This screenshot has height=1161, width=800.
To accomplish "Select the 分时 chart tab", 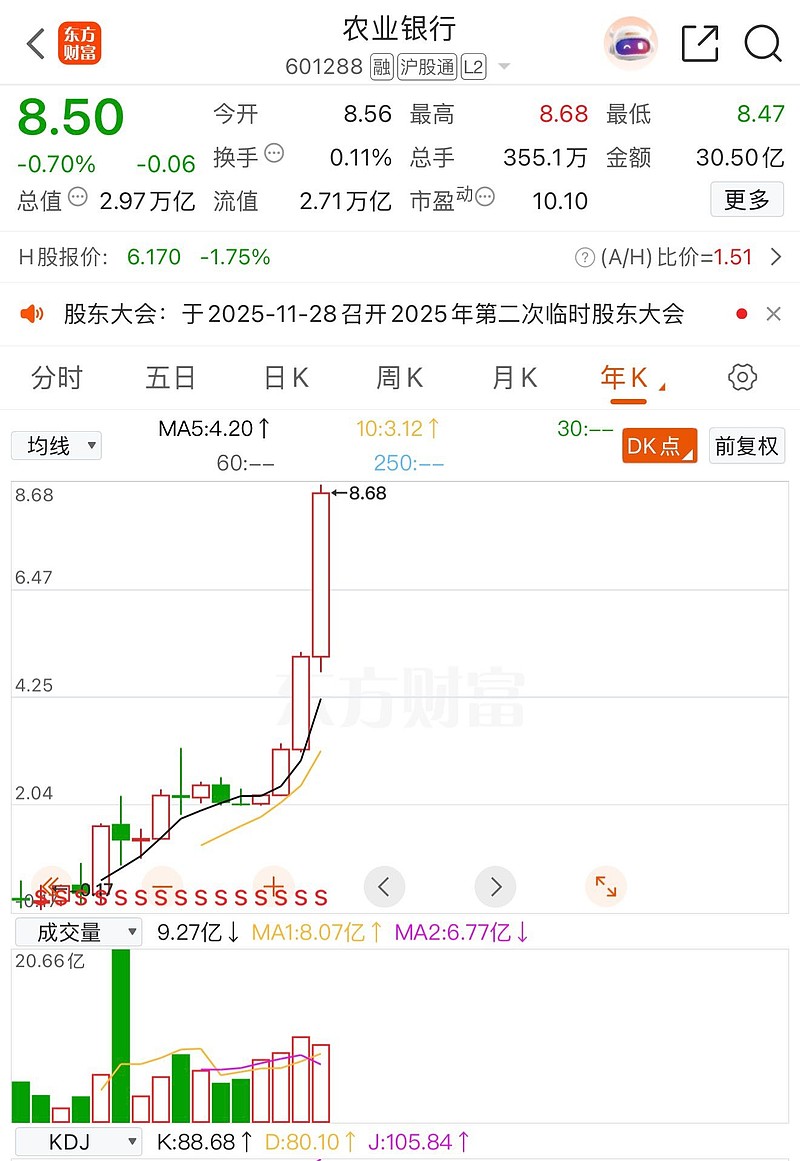I will click(57, 377).
